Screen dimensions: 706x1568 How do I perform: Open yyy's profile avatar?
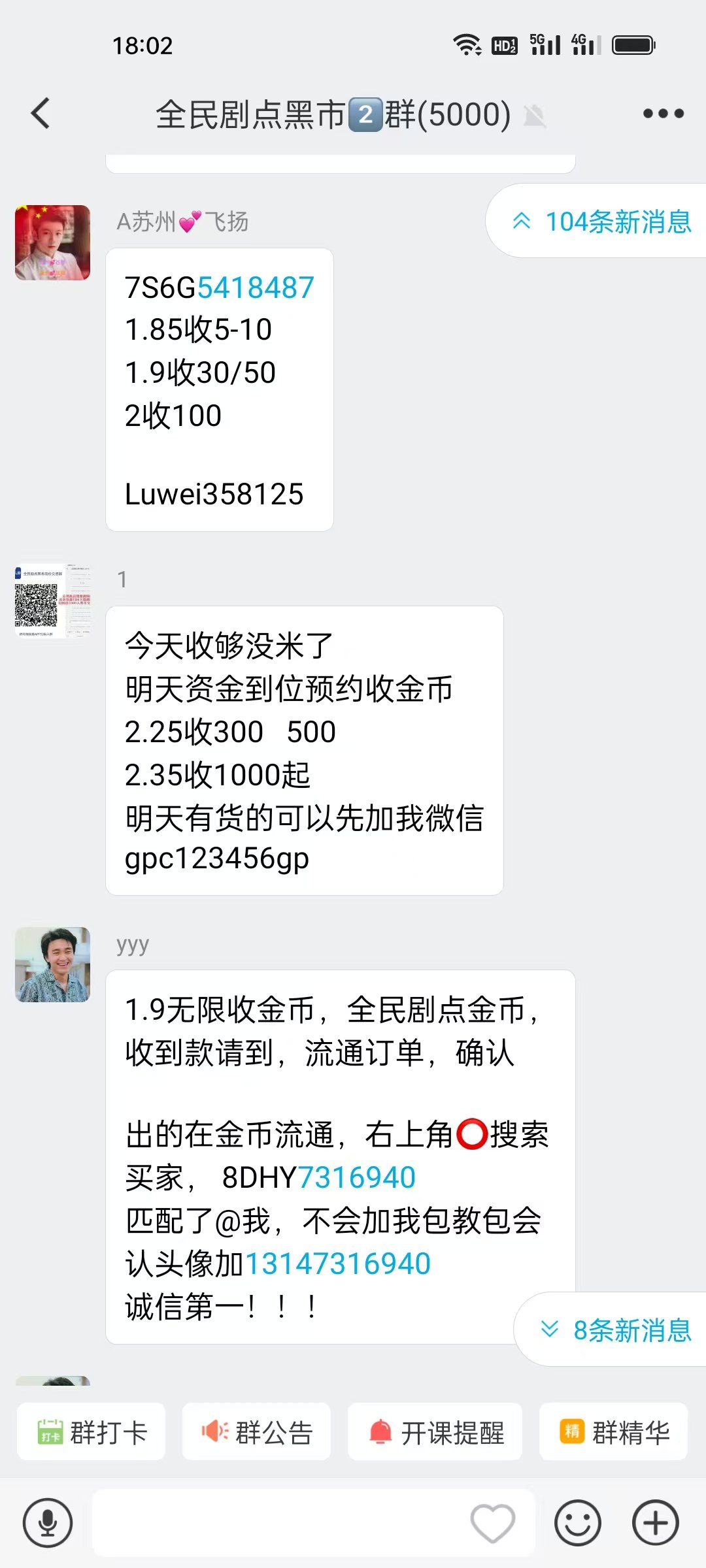coord(52,964)
